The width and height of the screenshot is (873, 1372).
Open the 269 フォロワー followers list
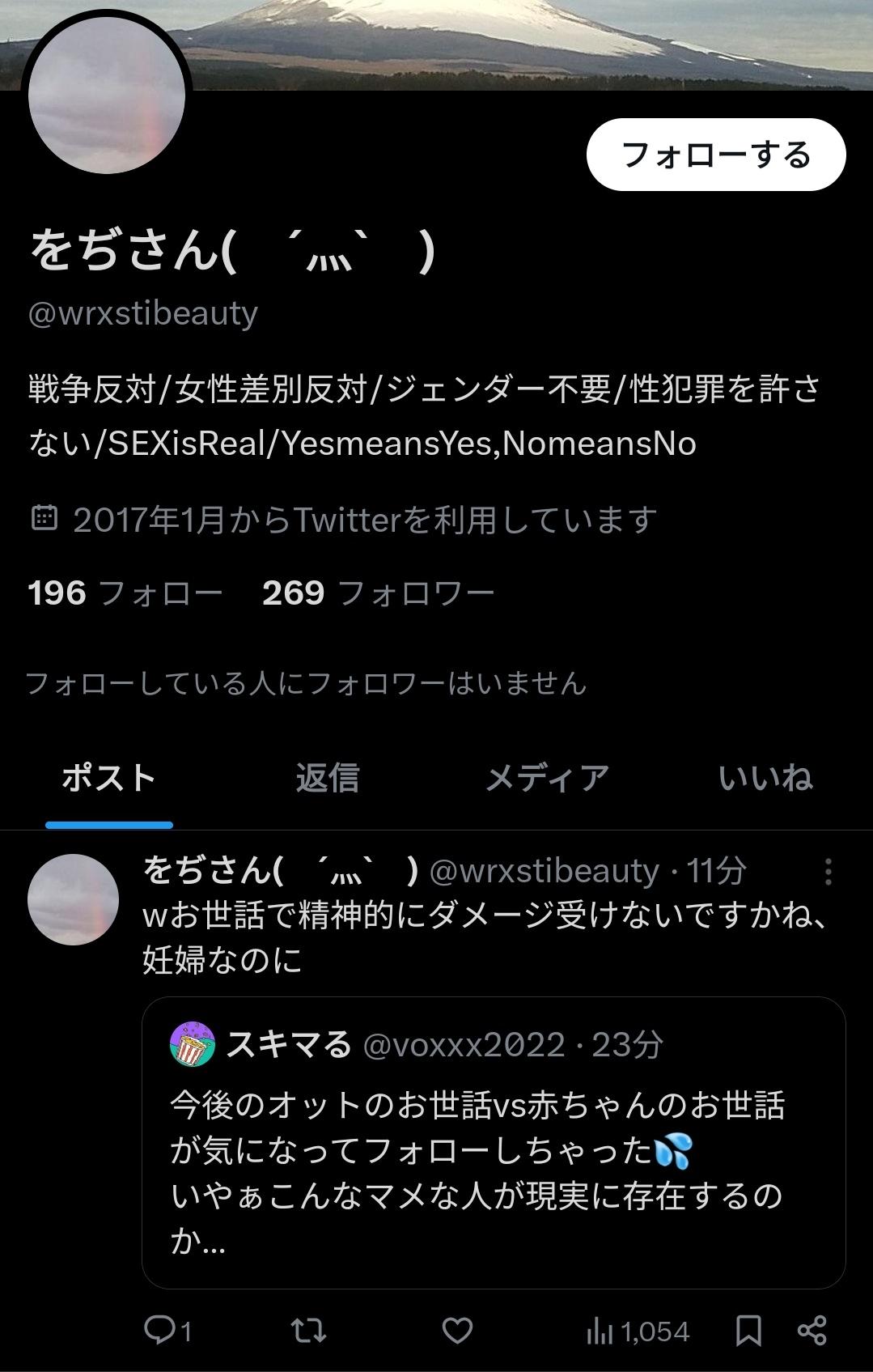click(378, 593)
